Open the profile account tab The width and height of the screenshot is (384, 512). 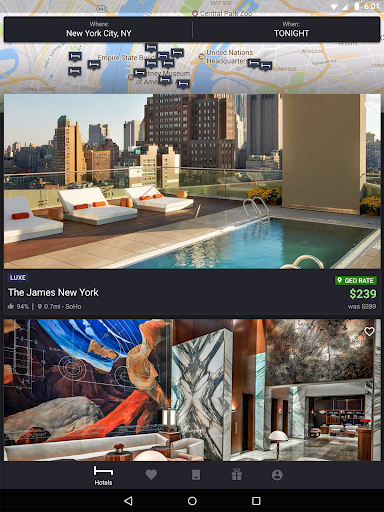pos(277,475)
